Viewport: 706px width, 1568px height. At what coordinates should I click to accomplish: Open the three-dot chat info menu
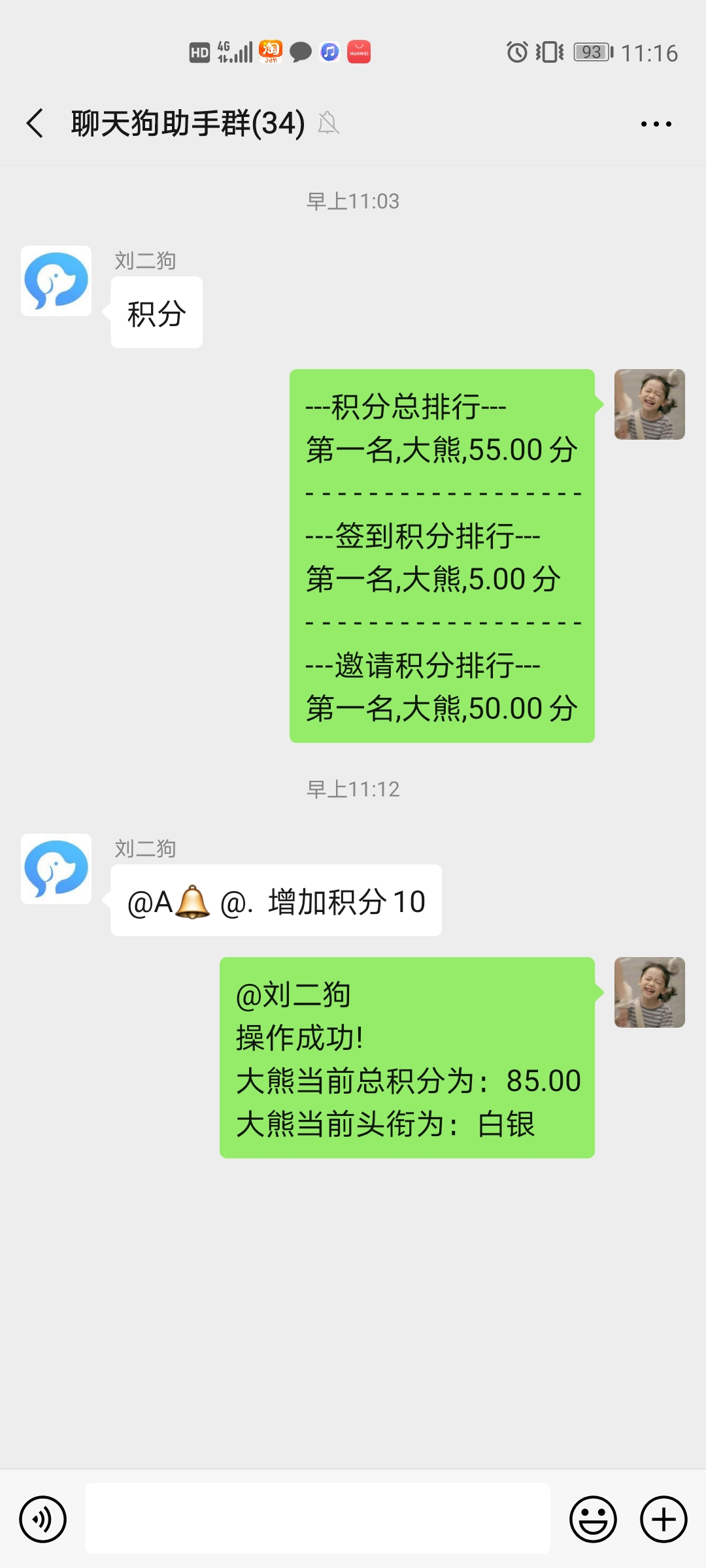click(656, 123)
